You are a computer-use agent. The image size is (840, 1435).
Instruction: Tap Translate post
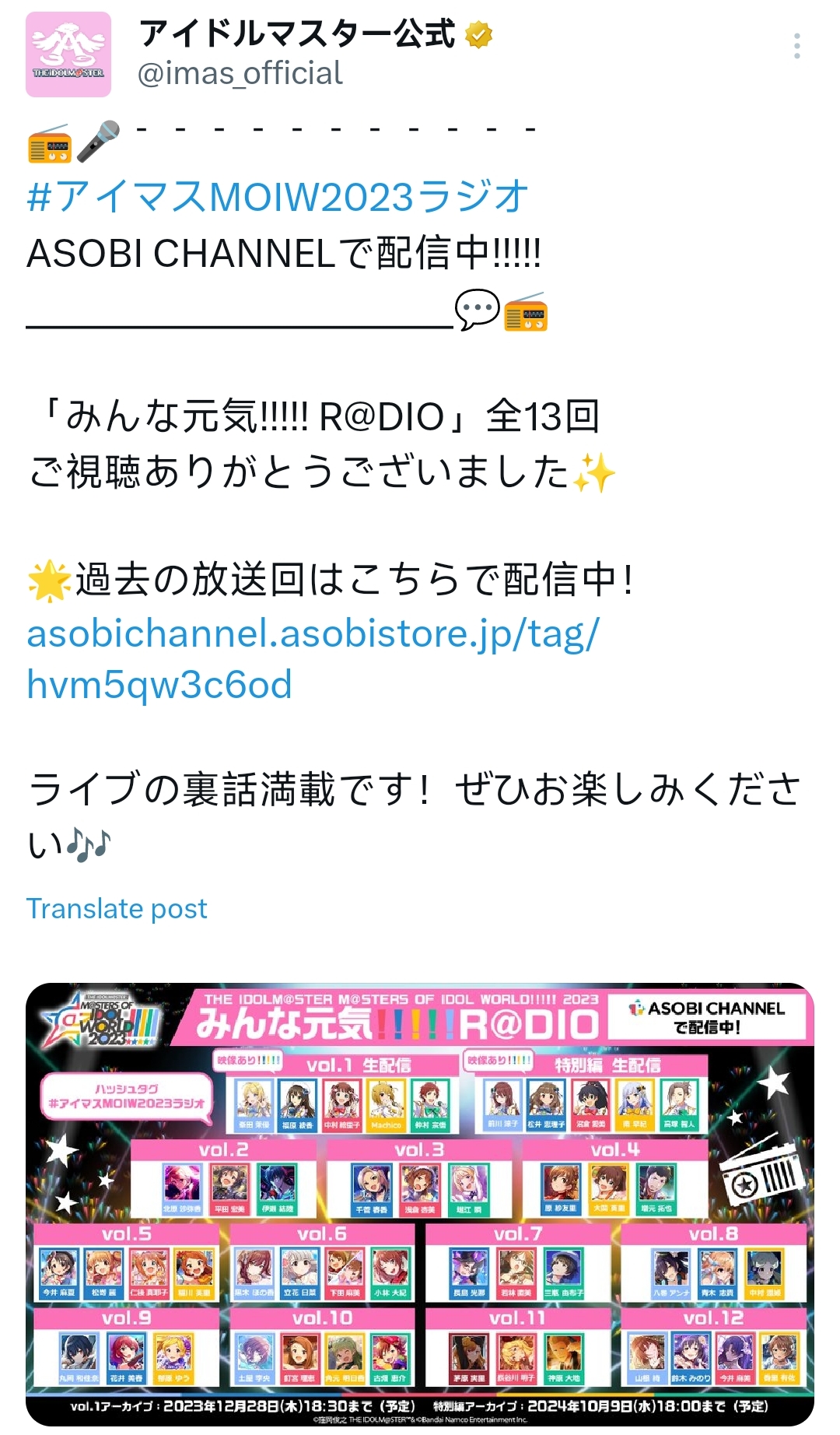pyautogui.click(x=117, y=908)
